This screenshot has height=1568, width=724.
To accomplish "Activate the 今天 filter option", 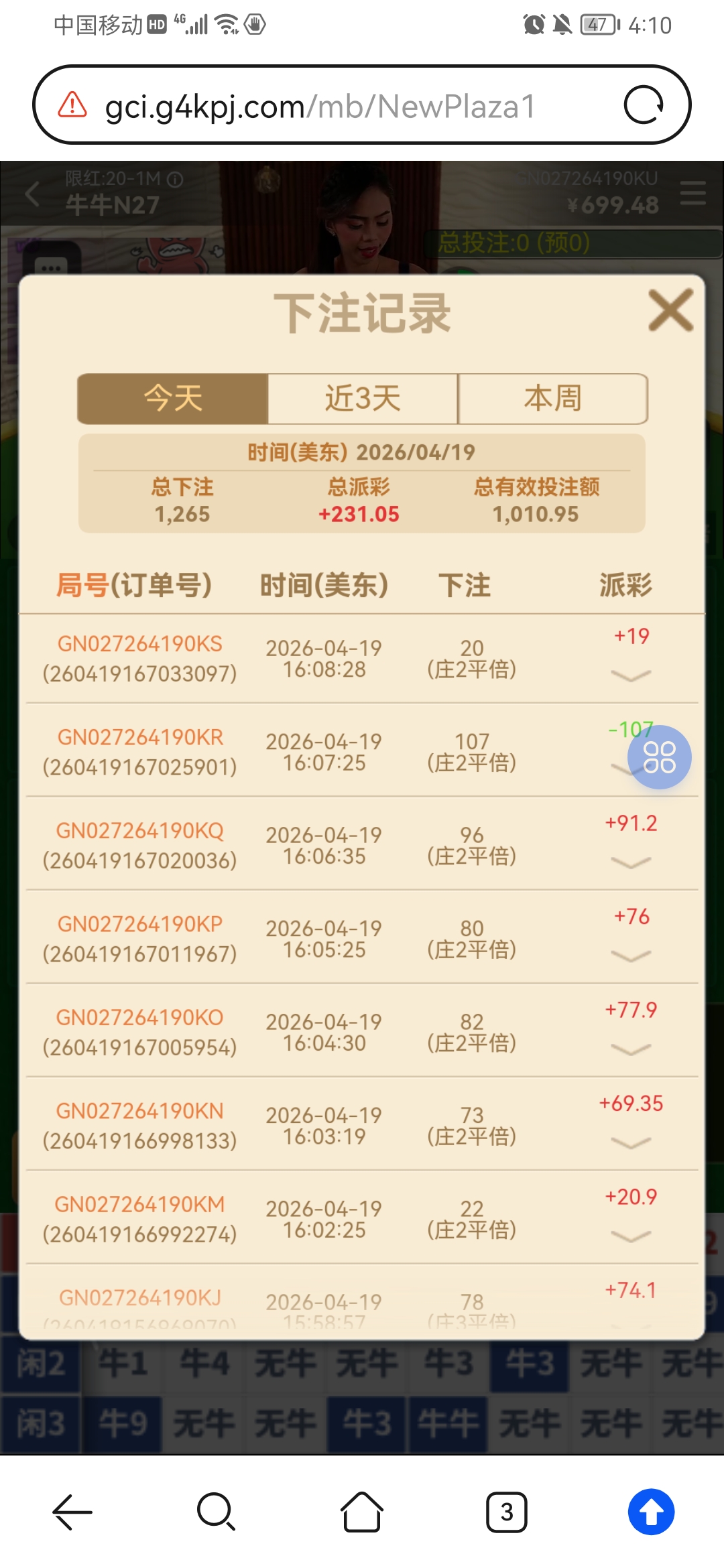I will 173,399.
